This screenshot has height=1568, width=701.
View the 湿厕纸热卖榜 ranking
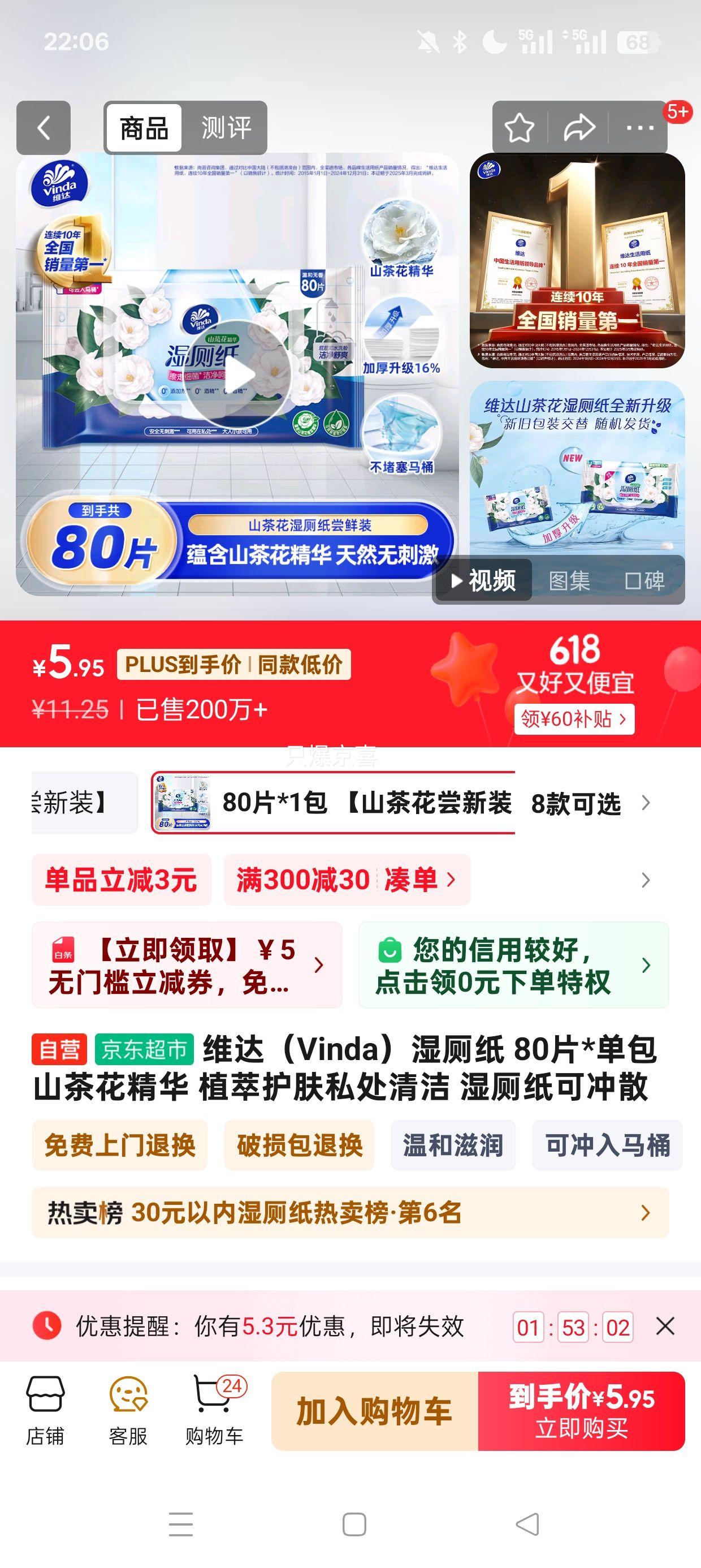[x=350, y=1213]
